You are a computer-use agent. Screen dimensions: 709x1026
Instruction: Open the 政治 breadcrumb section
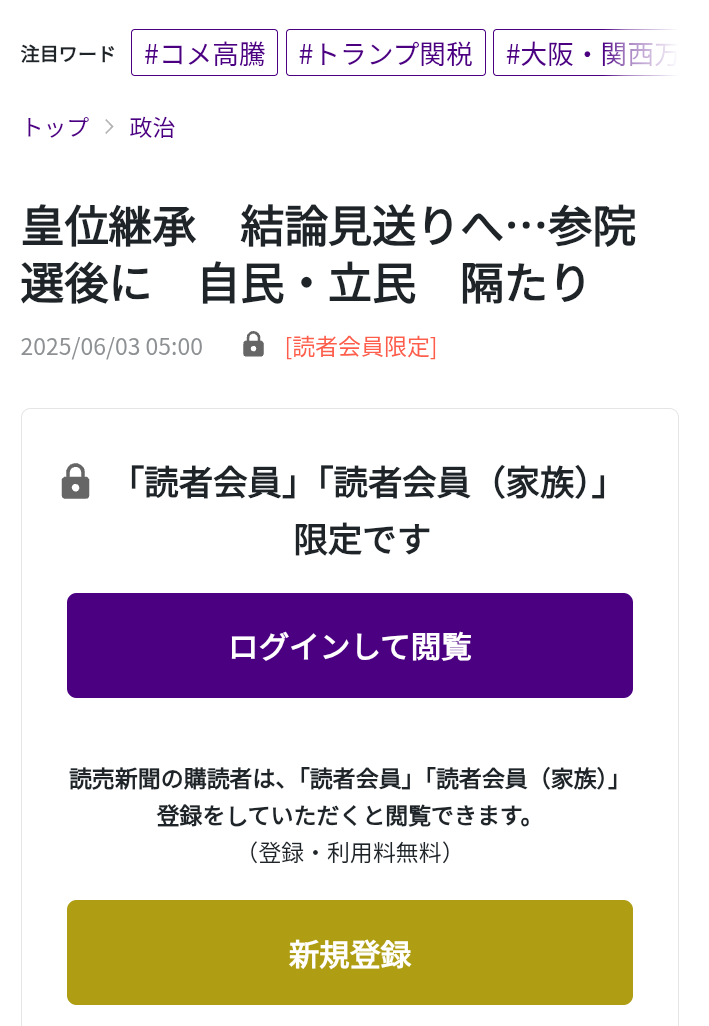(x=152, y=127)
